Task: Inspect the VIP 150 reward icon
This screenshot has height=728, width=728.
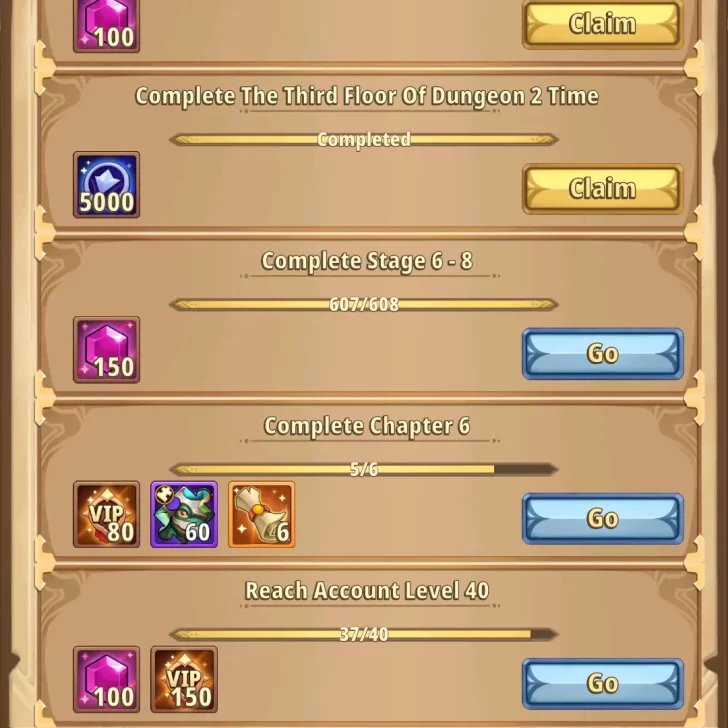Action: click(184, 680)
